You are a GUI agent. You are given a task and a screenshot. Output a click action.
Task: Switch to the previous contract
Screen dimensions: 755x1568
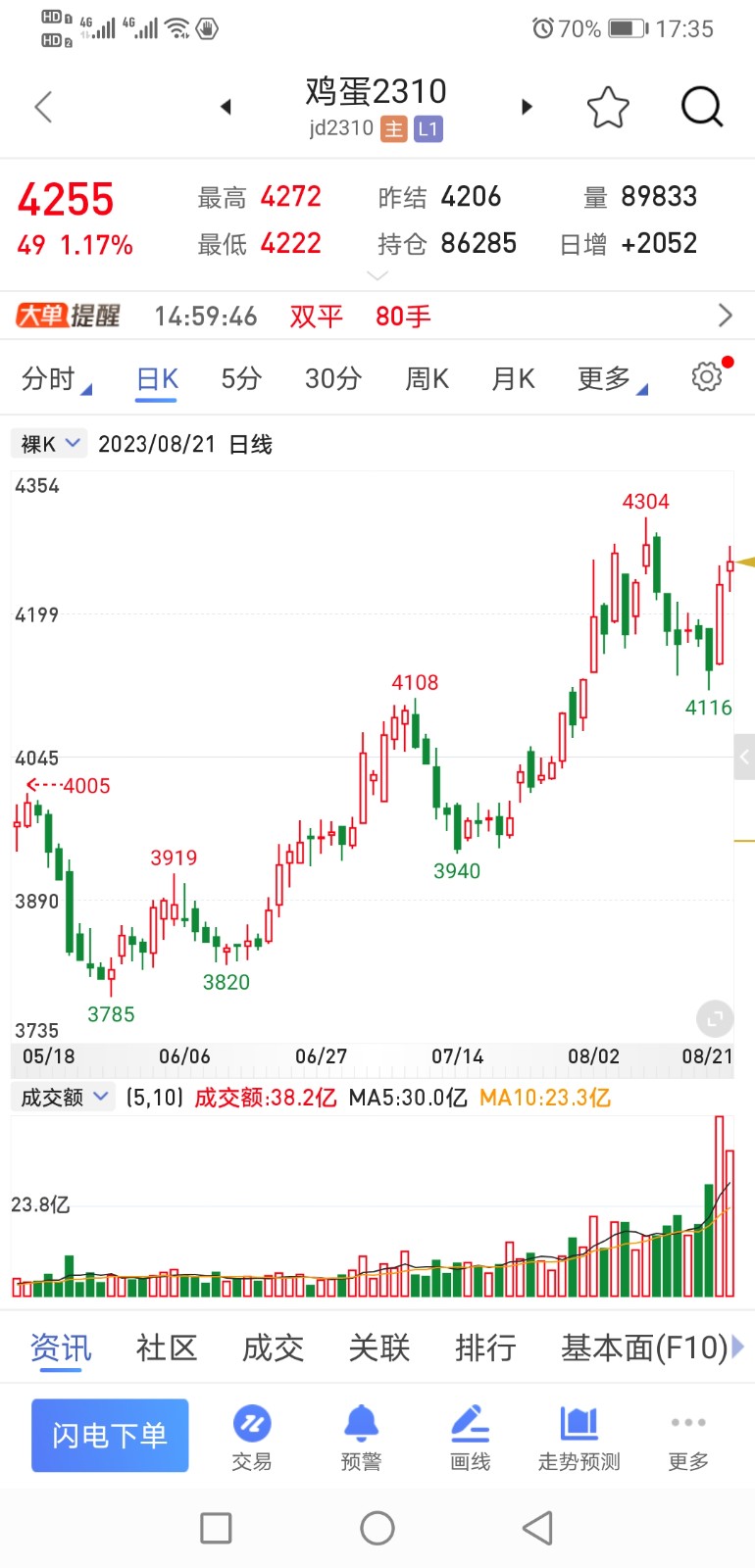tap(226, 107)
